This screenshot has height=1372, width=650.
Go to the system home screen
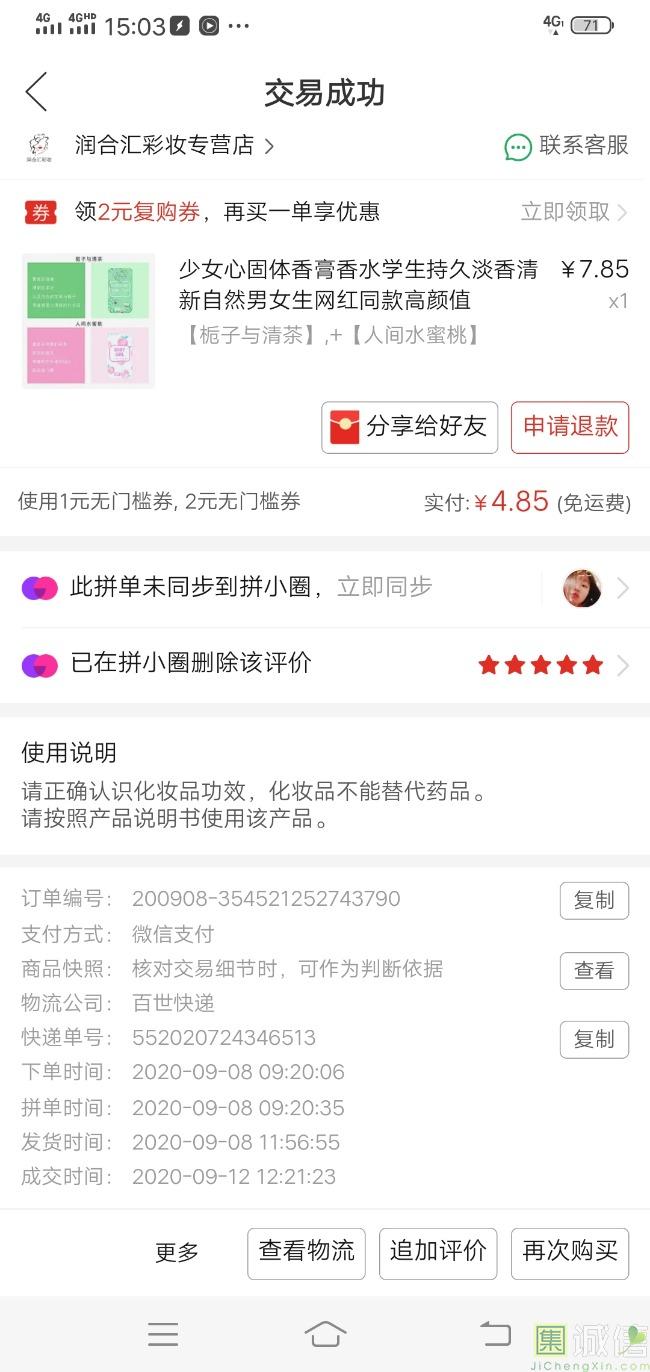tap(325, 1334)
